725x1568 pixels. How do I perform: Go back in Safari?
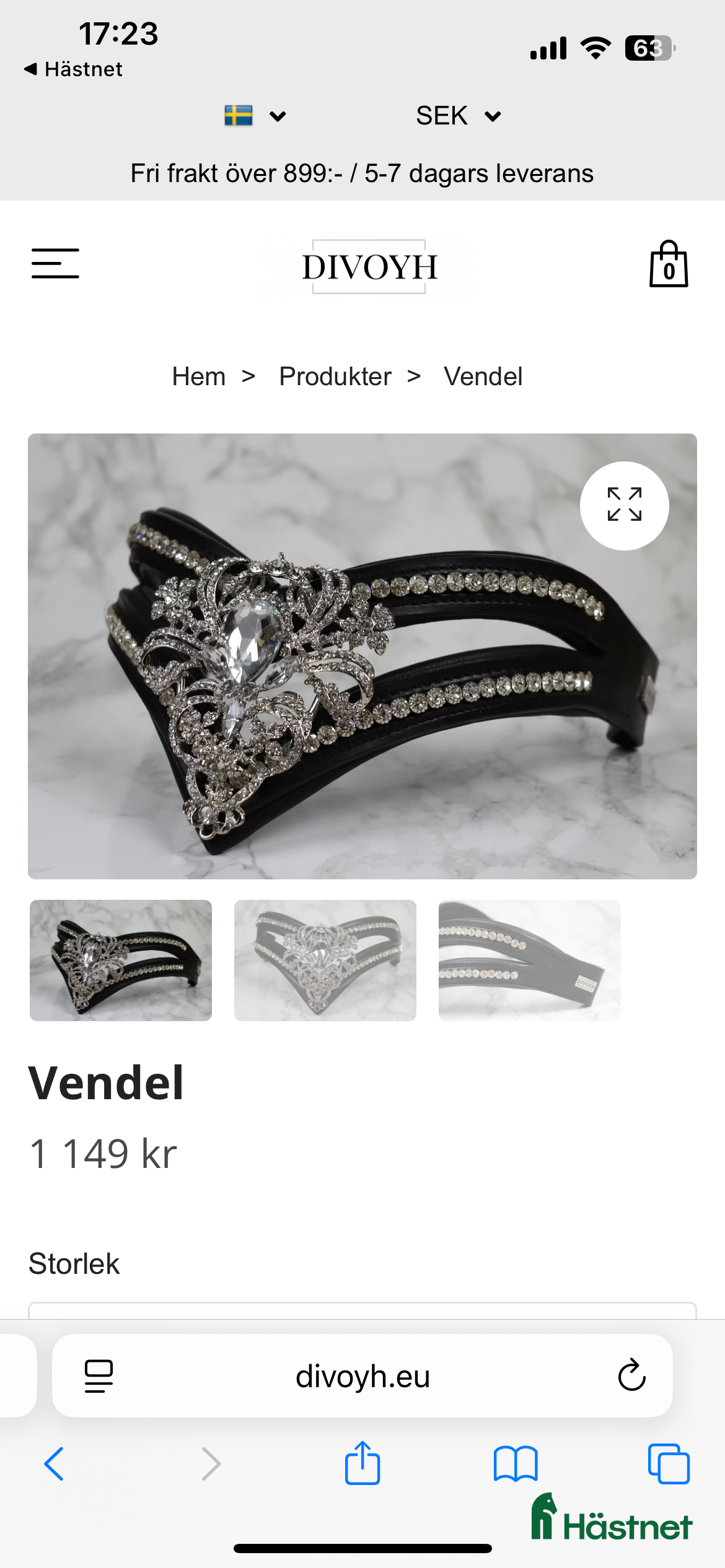click(54, 1464)
